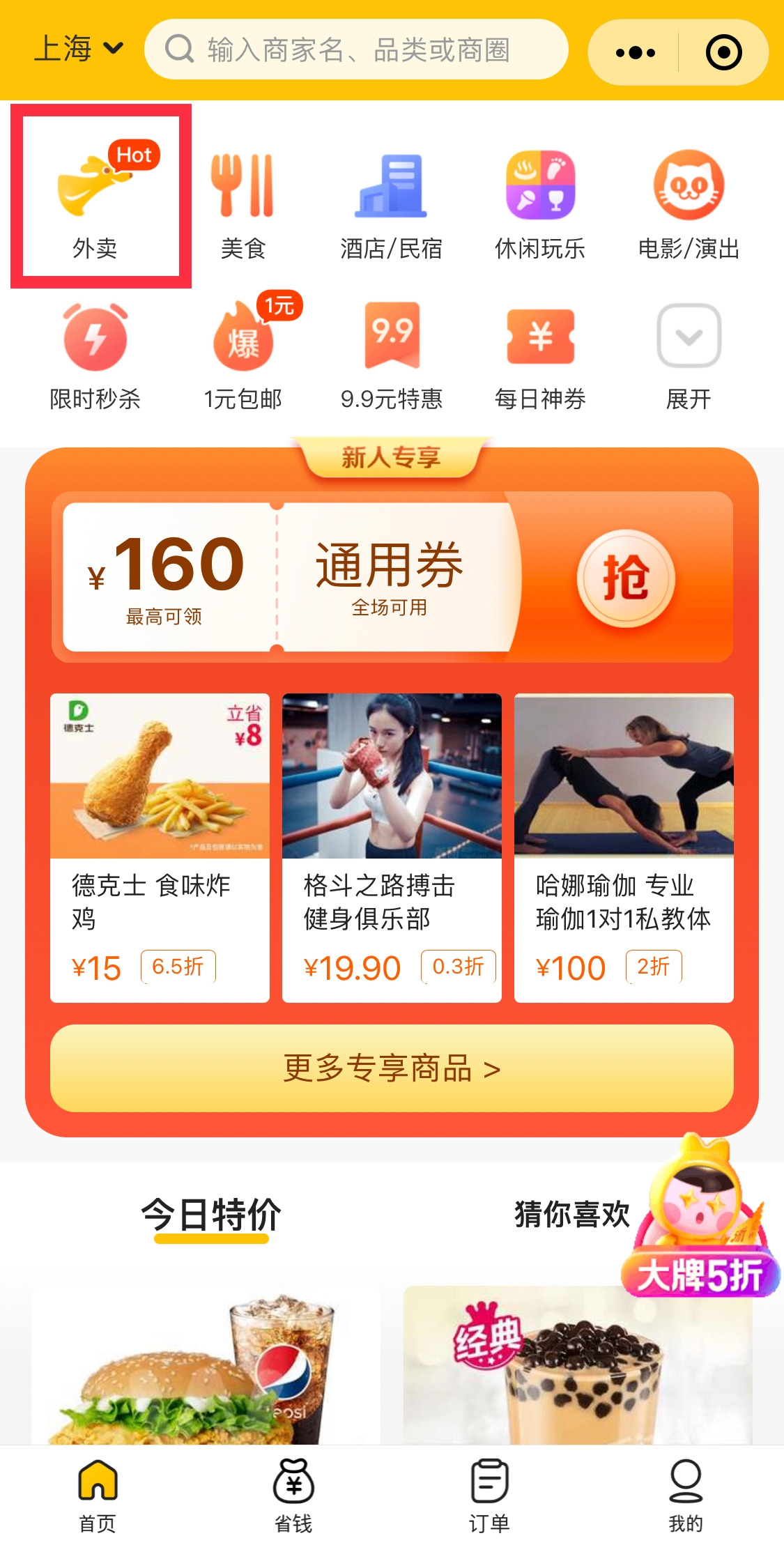
Task: Close the mini program with the circle icon
Action: click(723, 52)
